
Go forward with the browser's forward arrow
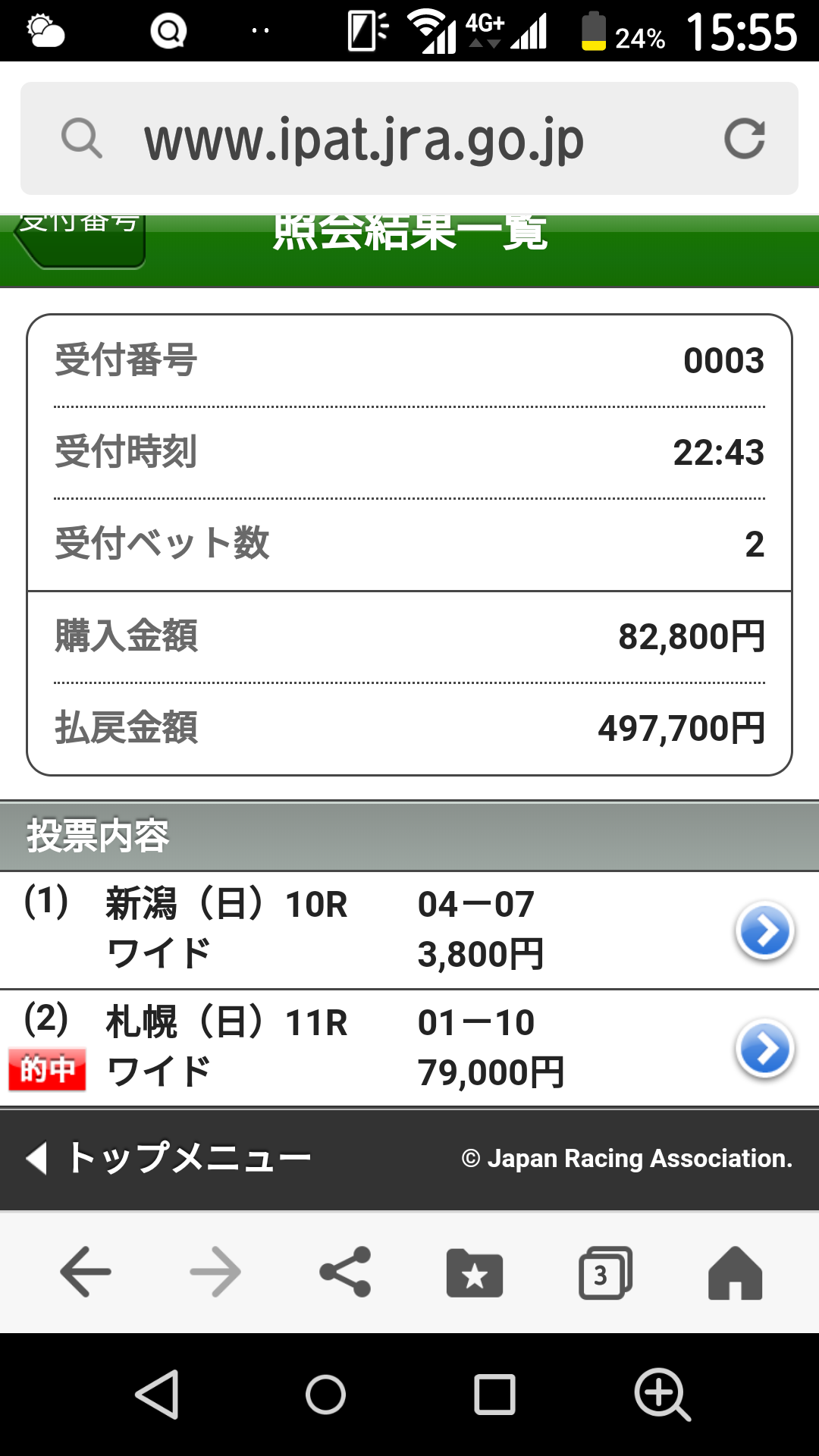tap(215, 1272)
